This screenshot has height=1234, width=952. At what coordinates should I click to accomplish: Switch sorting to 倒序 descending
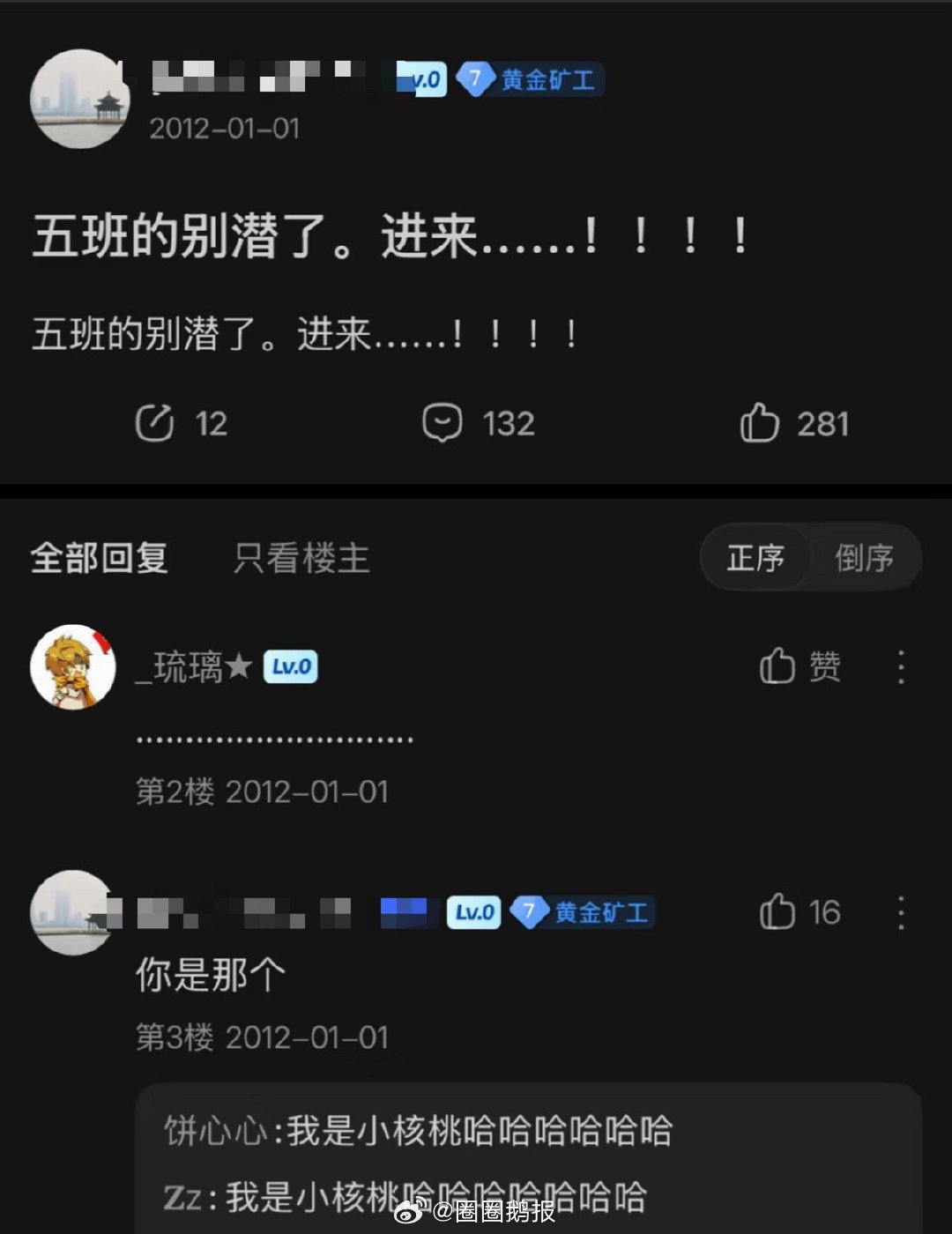pyautogui.click(x=864, y=557)
